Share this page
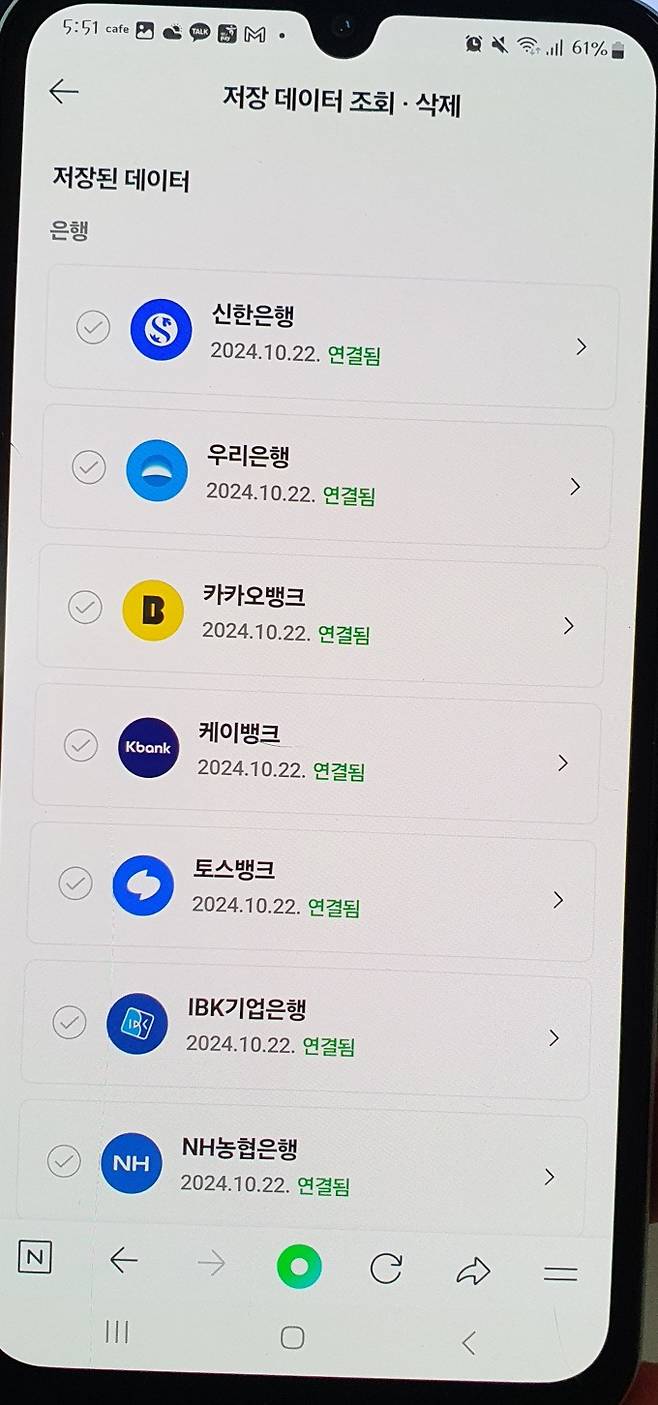658x1405 pixels. 473,1271
